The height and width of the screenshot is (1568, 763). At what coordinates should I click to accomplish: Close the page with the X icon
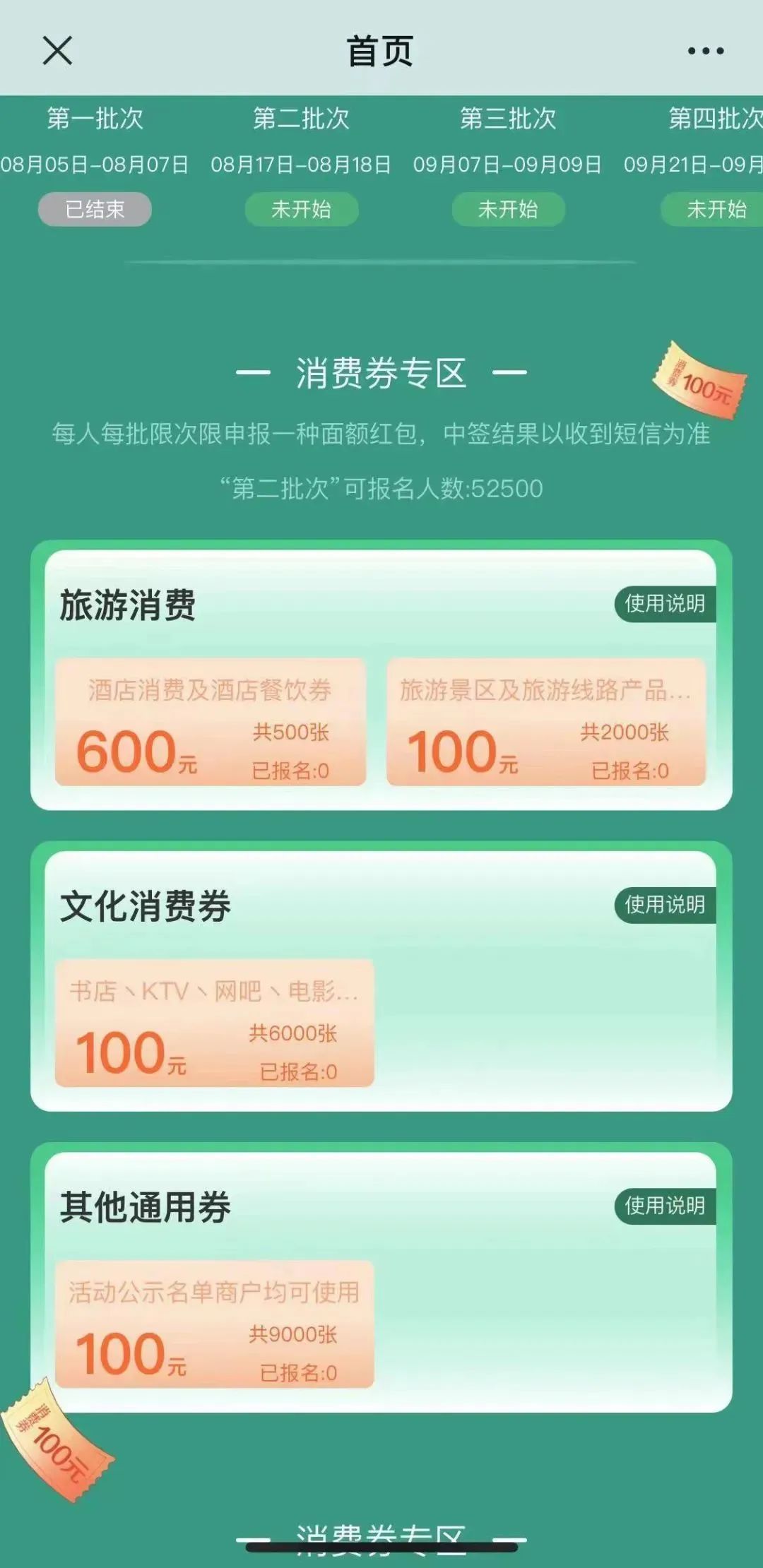tap(57, 51)
